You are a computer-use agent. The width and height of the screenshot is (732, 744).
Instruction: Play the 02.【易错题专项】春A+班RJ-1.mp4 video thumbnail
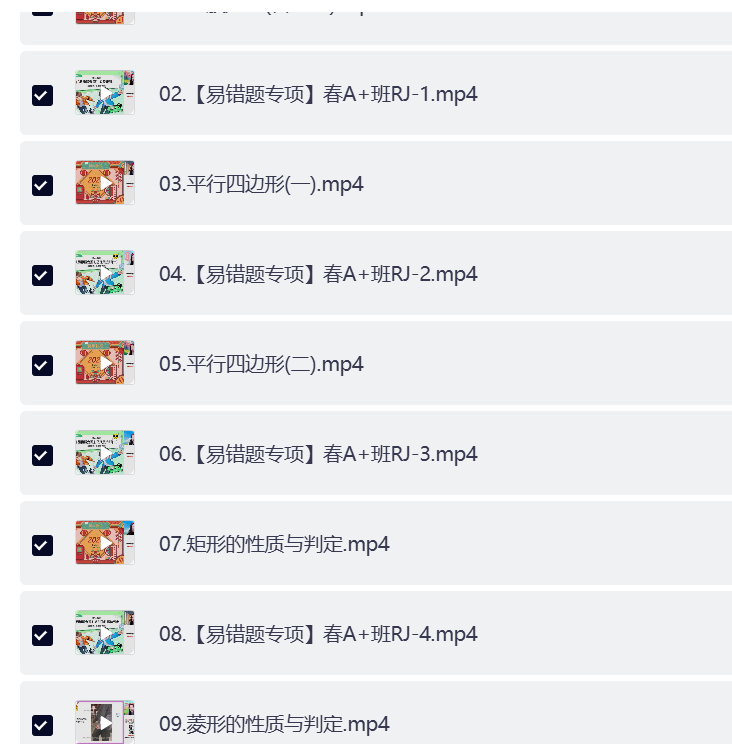(105, 93)
